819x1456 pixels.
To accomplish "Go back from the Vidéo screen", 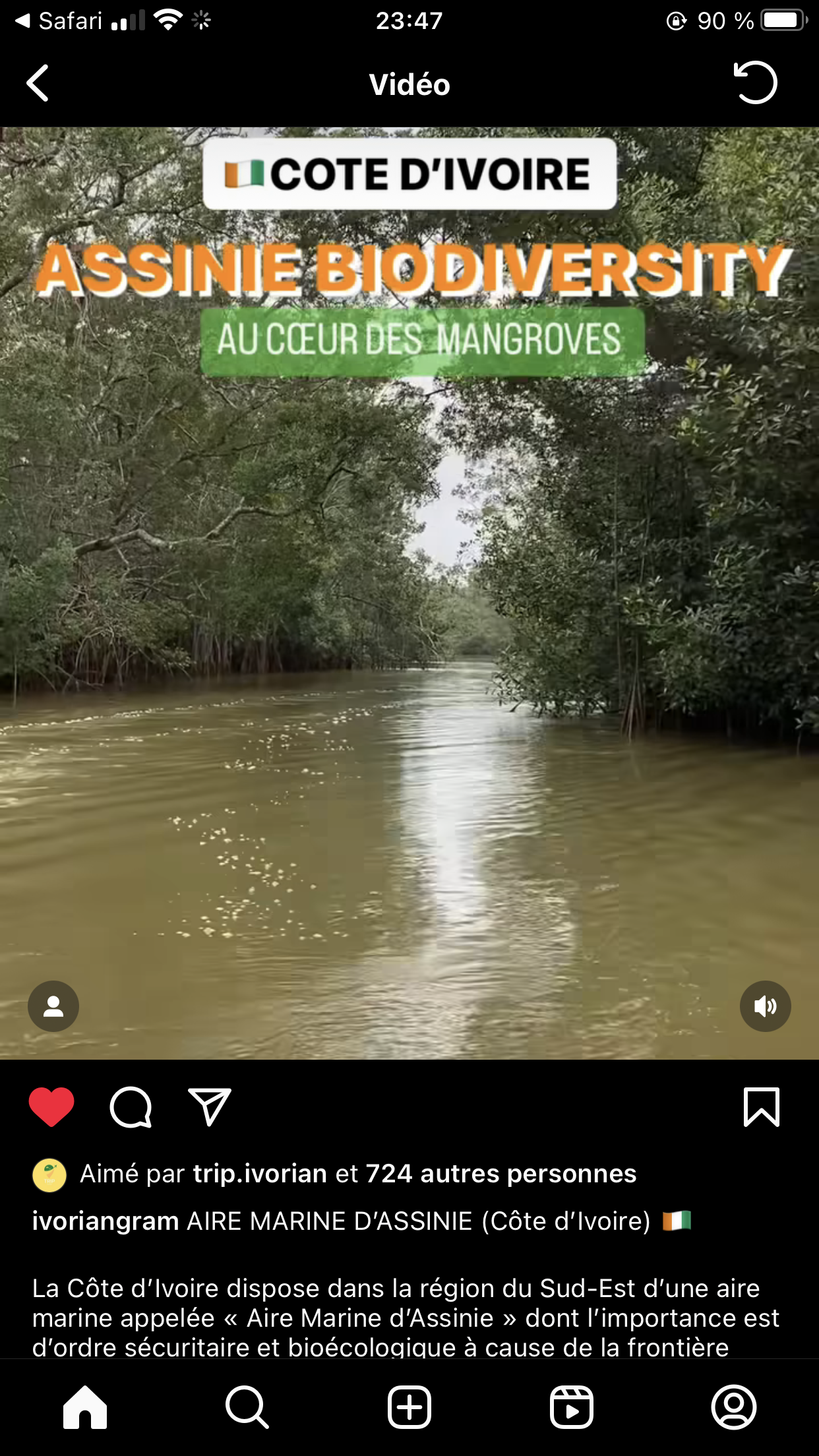I will click(x=38, y=83).
